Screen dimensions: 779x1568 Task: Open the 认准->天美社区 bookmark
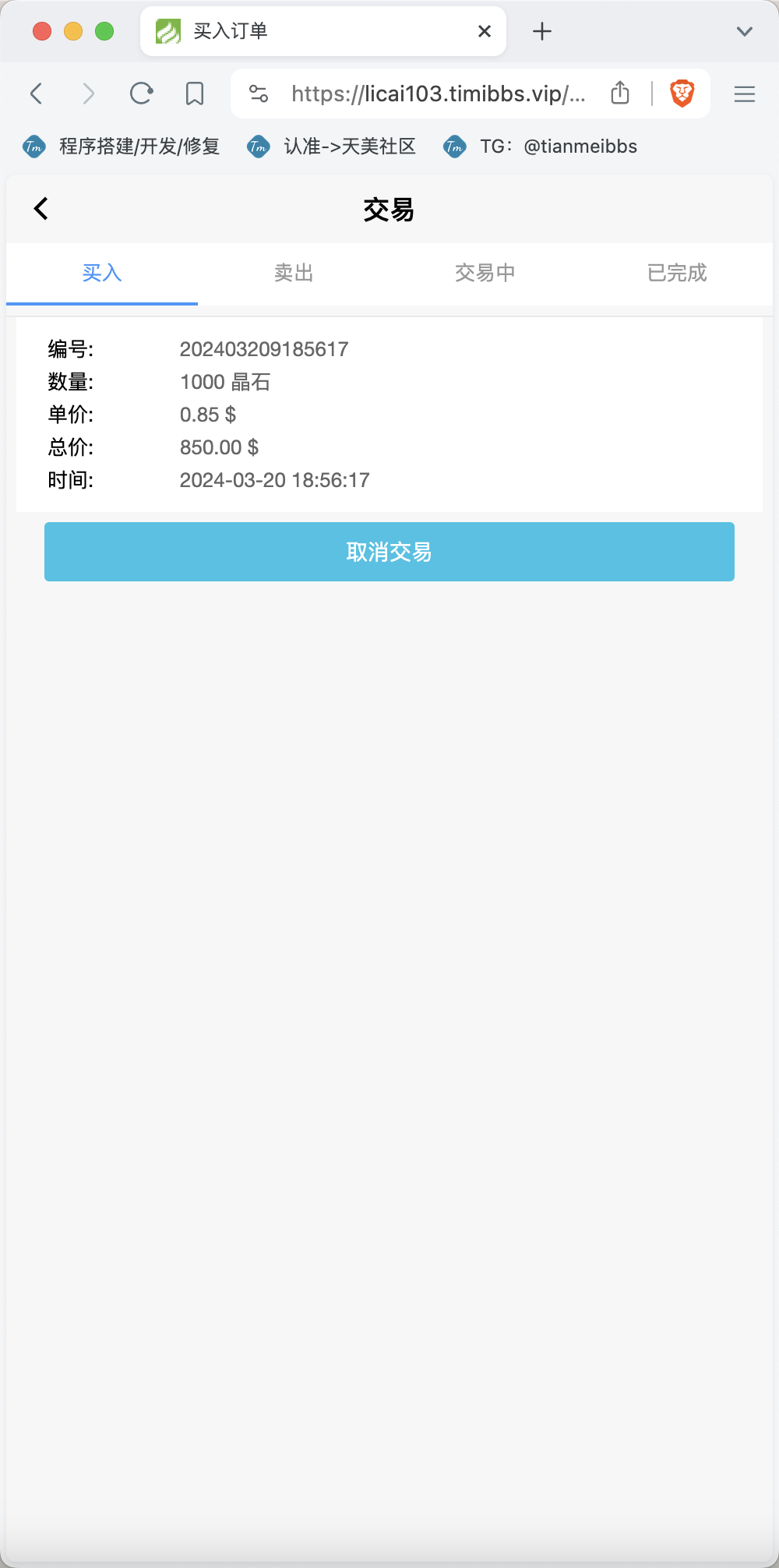[x=331, y=147]
